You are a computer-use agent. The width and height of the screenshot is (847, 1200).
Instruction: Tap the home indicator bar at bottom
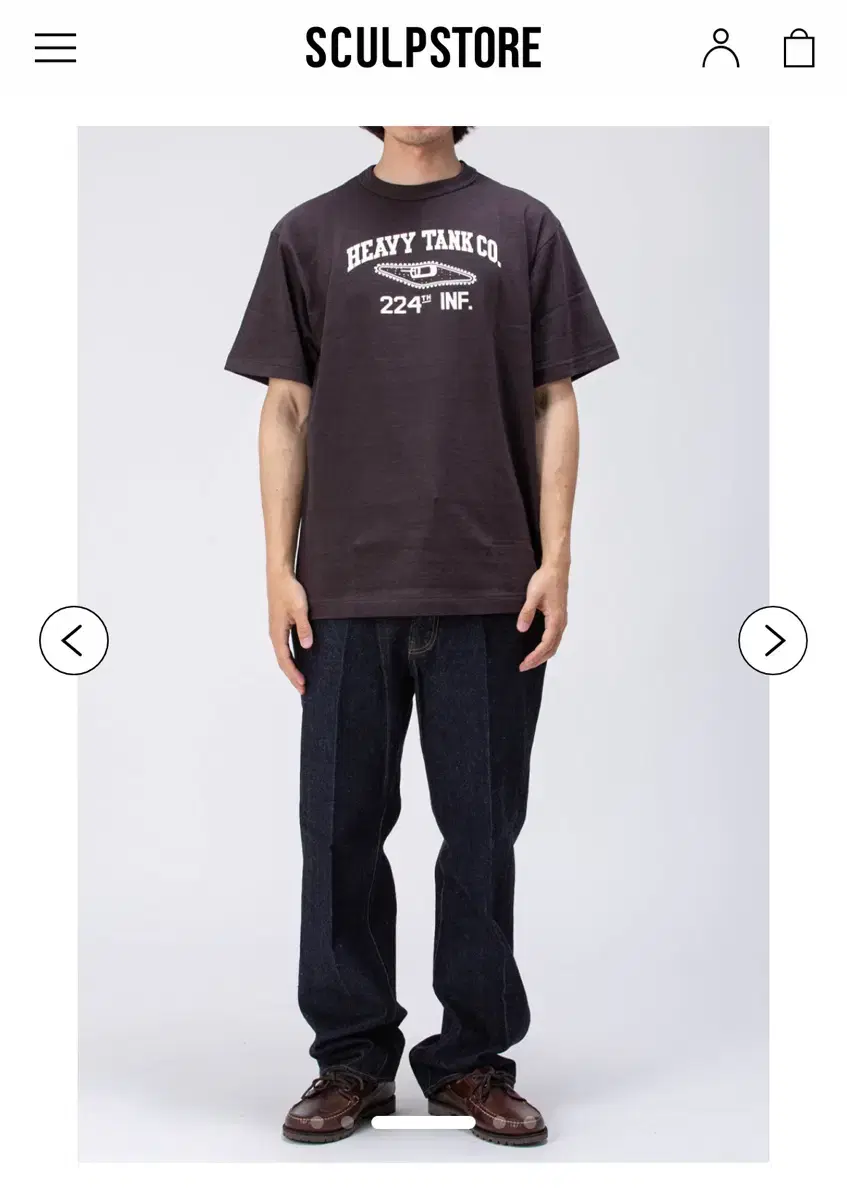coord(423,1124)
